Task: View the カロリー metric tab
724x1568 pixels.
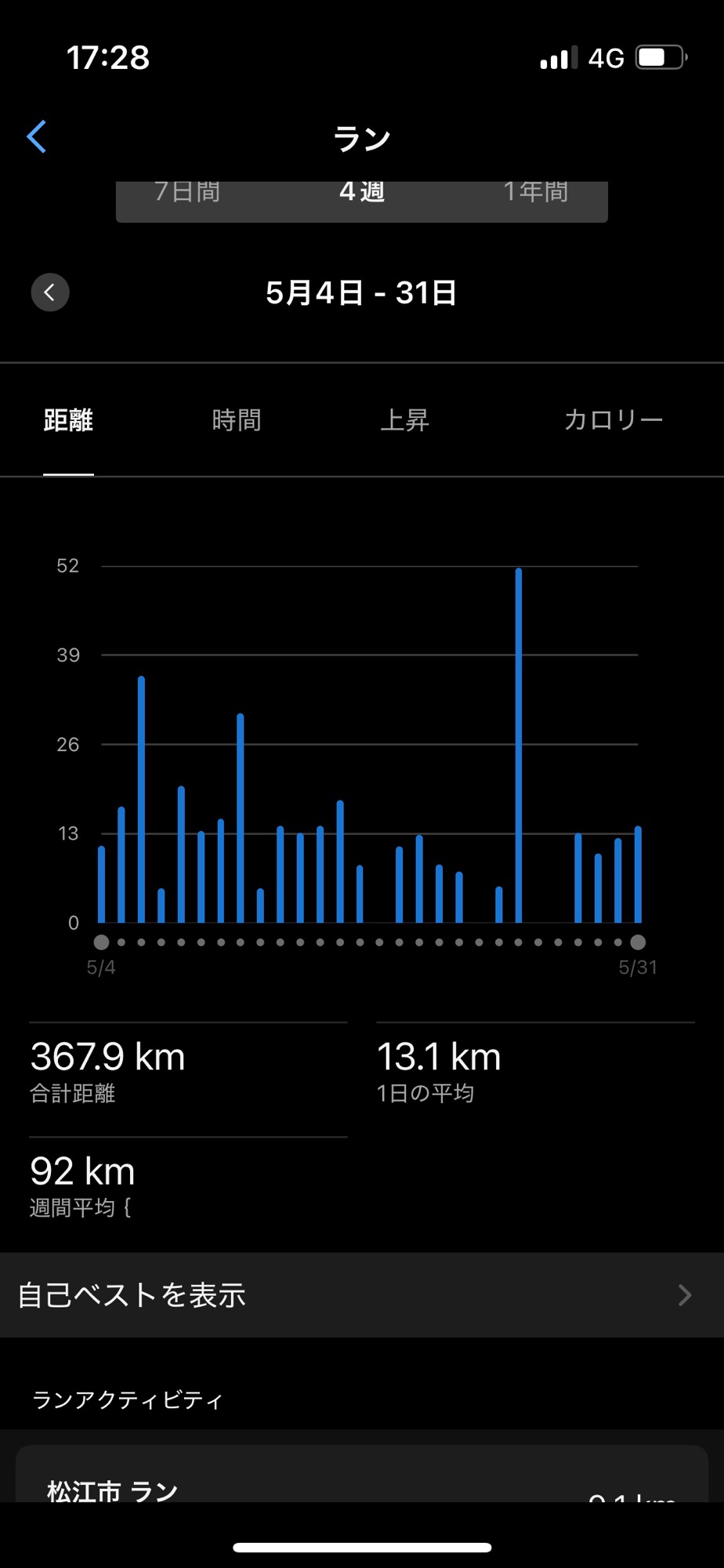Action: (614, 421)
